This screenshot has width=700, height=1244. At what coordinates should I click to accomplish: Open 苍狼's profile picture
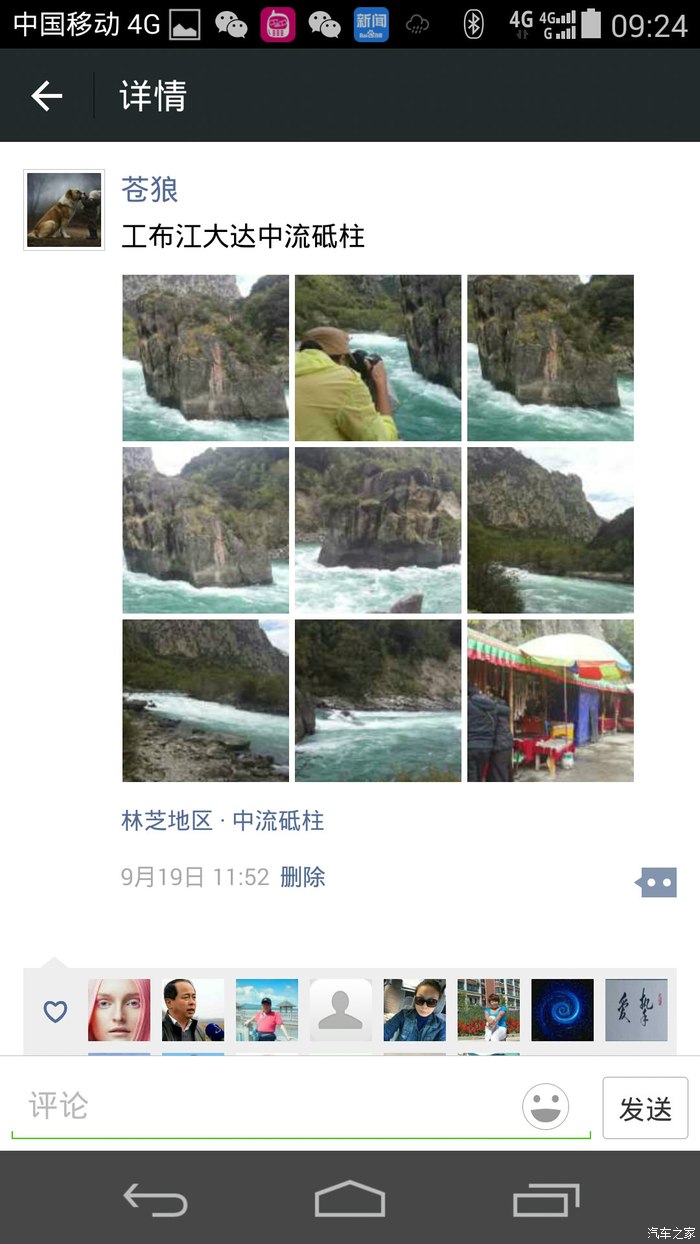[64, 209]
